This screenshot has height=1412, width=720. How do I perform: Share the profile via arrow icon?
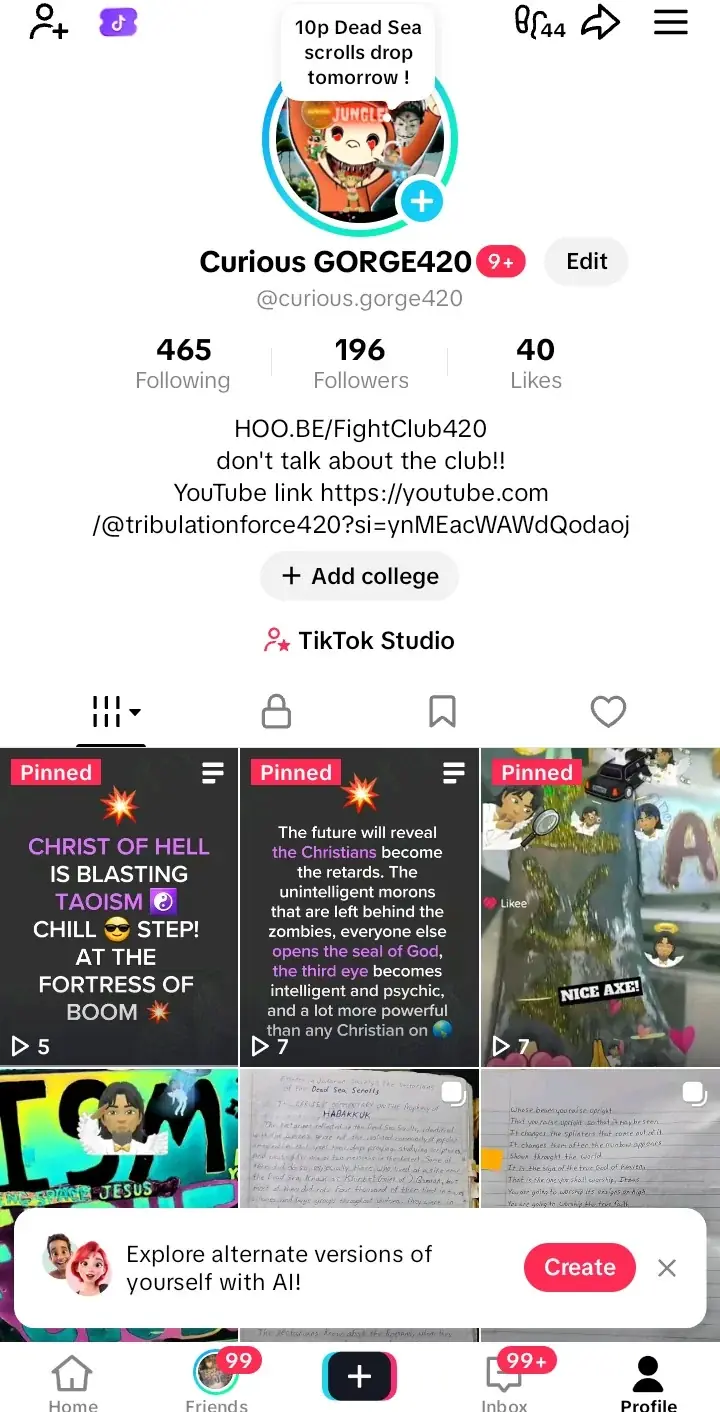pyautogui.click(x=601, y=22)
